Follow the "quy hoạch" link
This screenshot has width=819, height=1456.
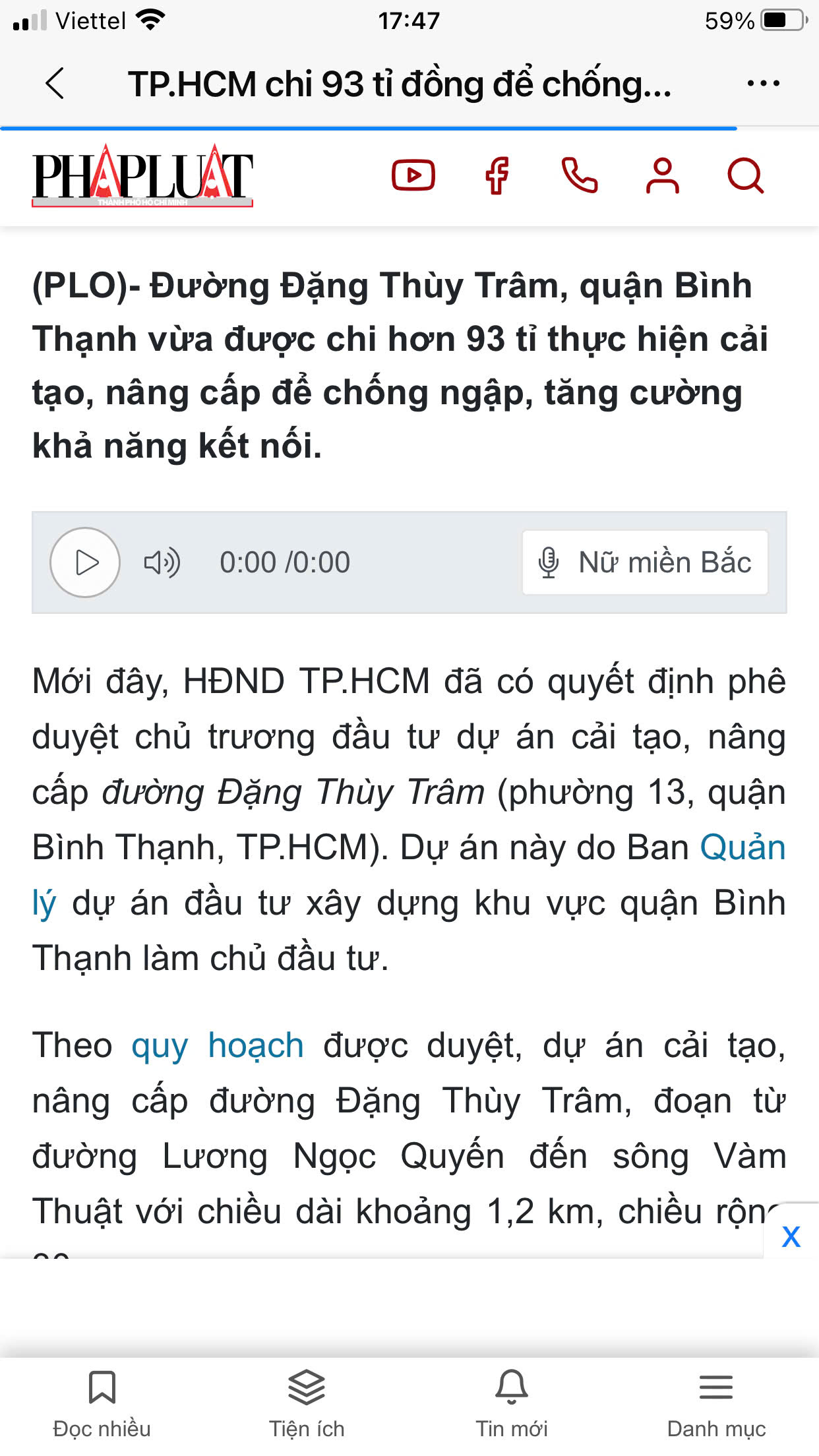218,1046
